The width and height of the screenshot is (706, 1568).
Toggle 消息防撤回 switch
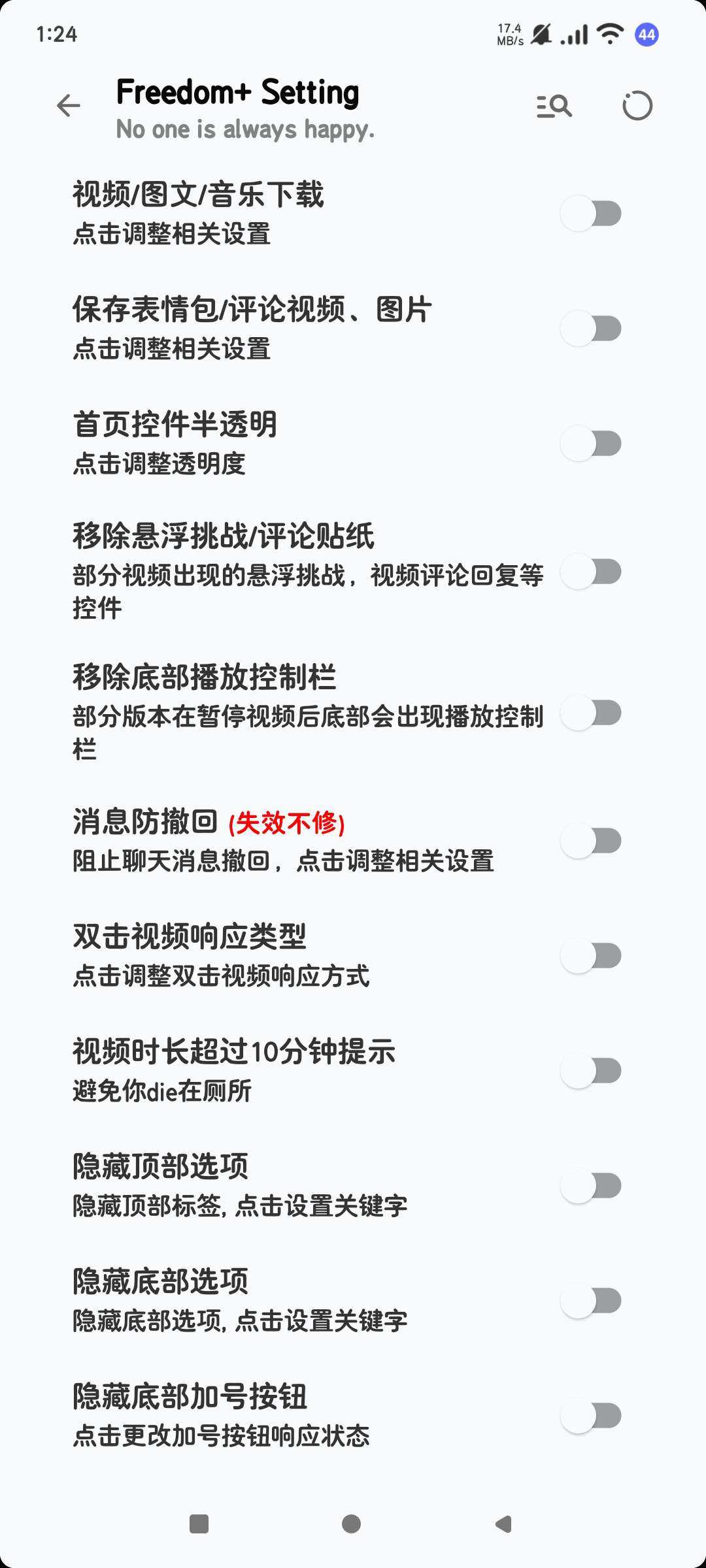tap(591, 841)
